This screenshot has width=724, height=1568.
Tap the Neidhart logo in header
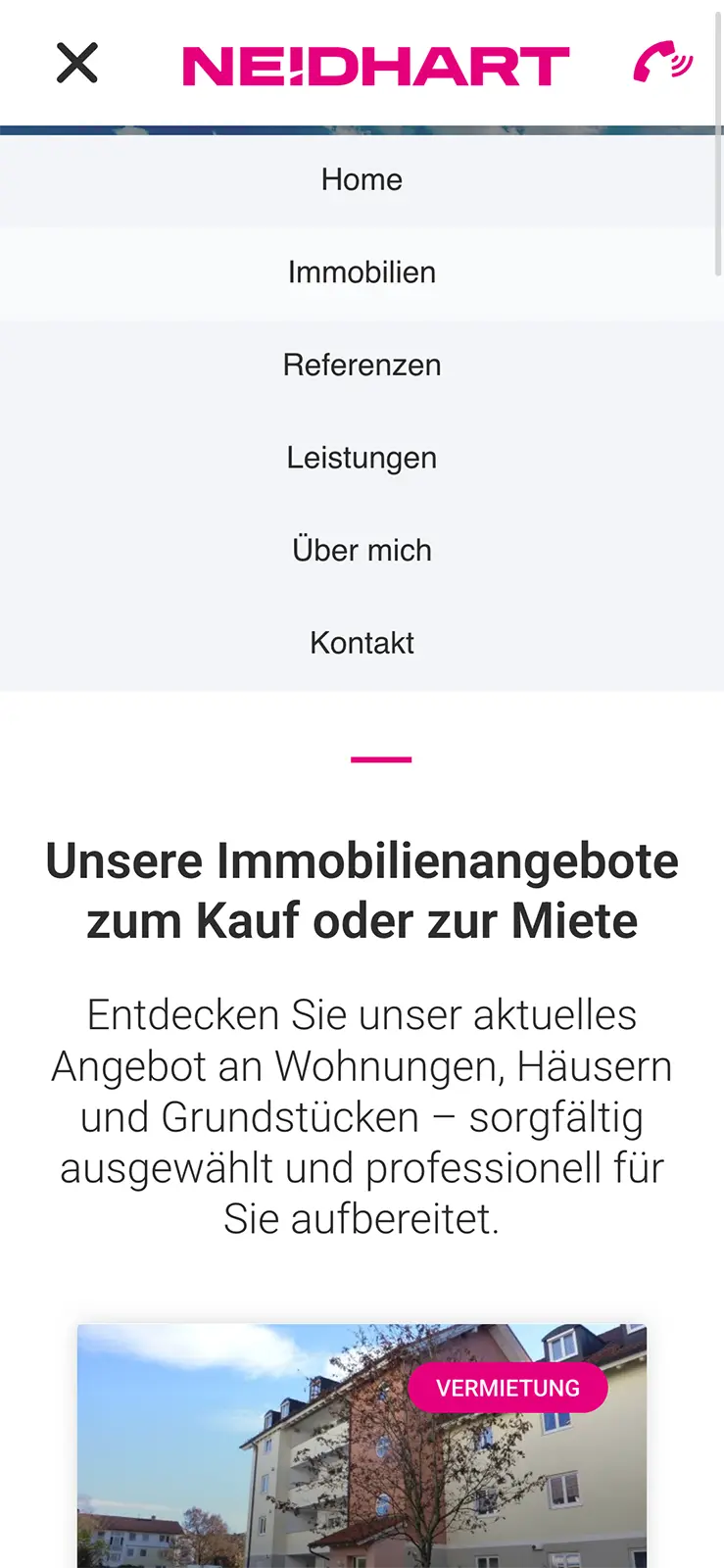pyautogui.click(x=375, y=66)
